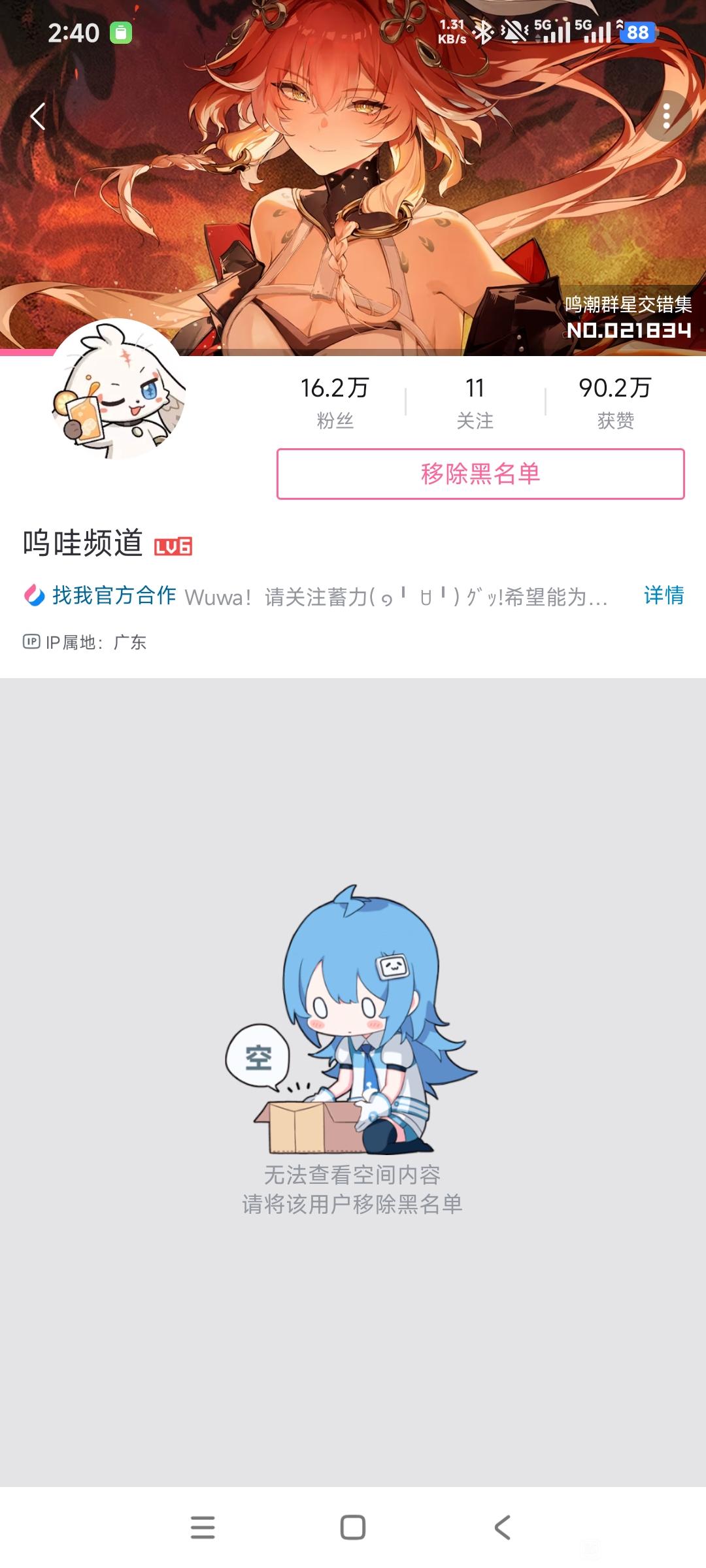Go back using the top-left arrow
This screenshot has height=1568, width=706.
coord(38,117)
